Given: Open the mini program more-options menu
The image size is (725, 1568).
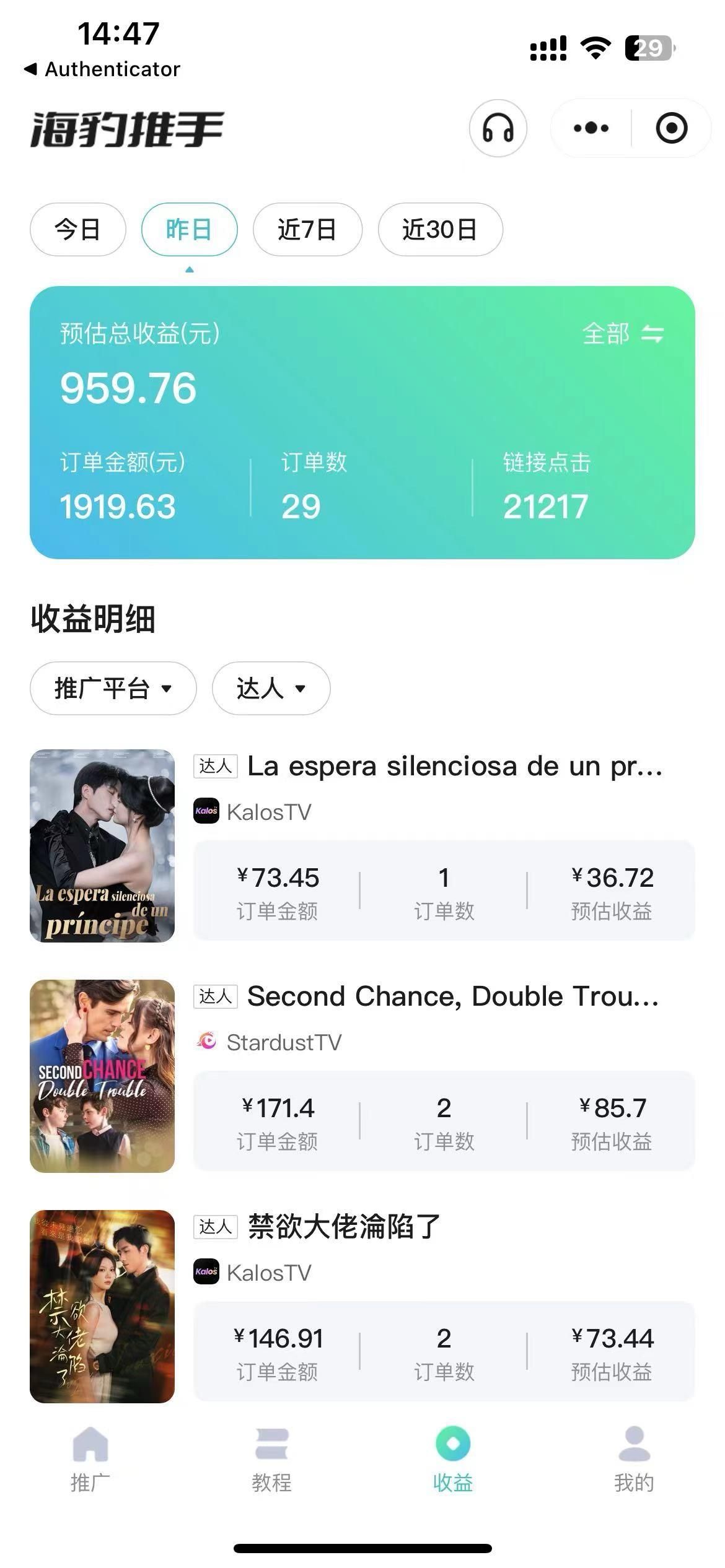Looking at the screenshot, I should (x=591, y=128).
